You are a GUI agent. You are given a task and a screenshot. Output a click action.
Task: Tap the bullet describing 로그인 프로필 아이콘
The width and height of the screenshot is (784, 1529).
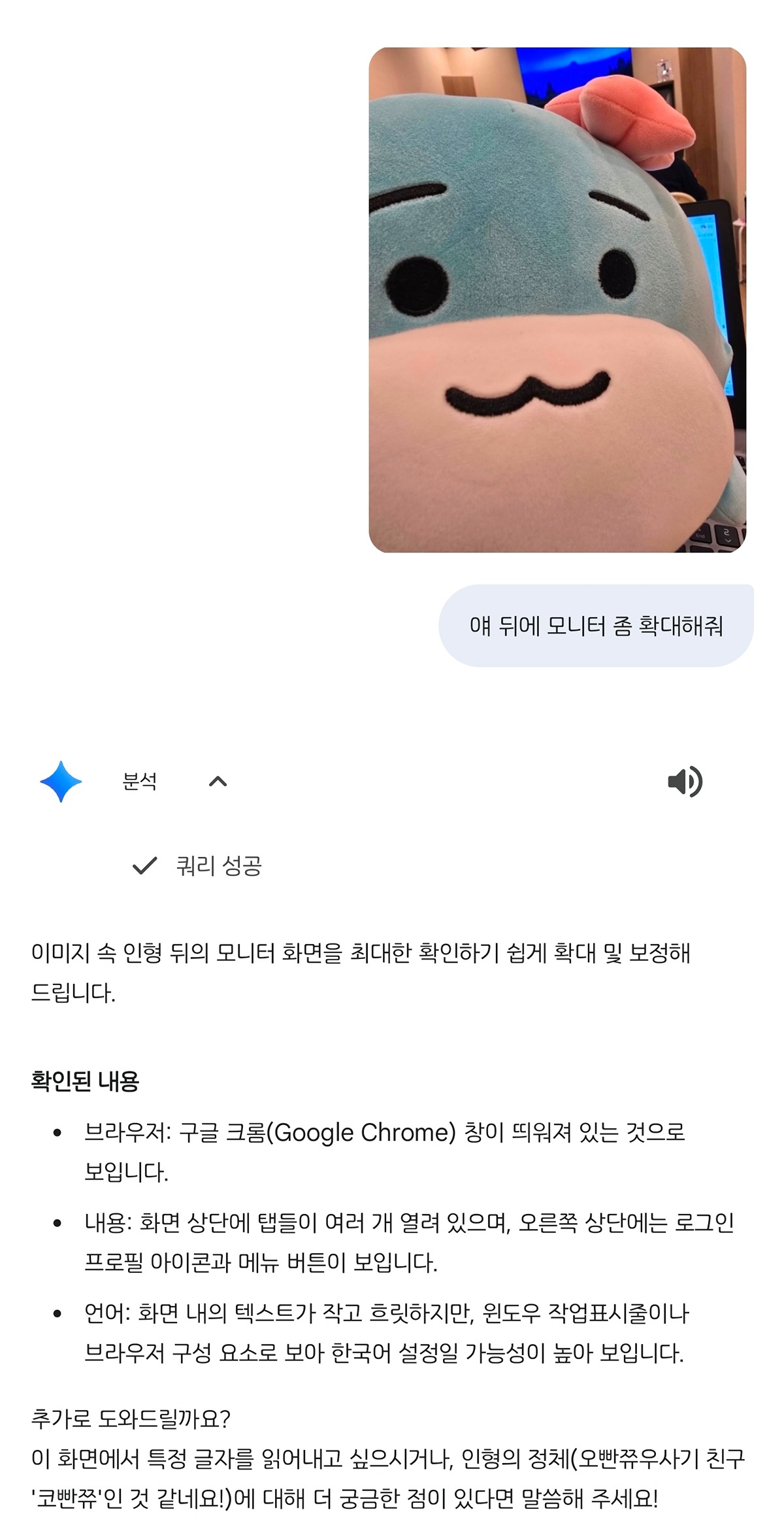392,1242
